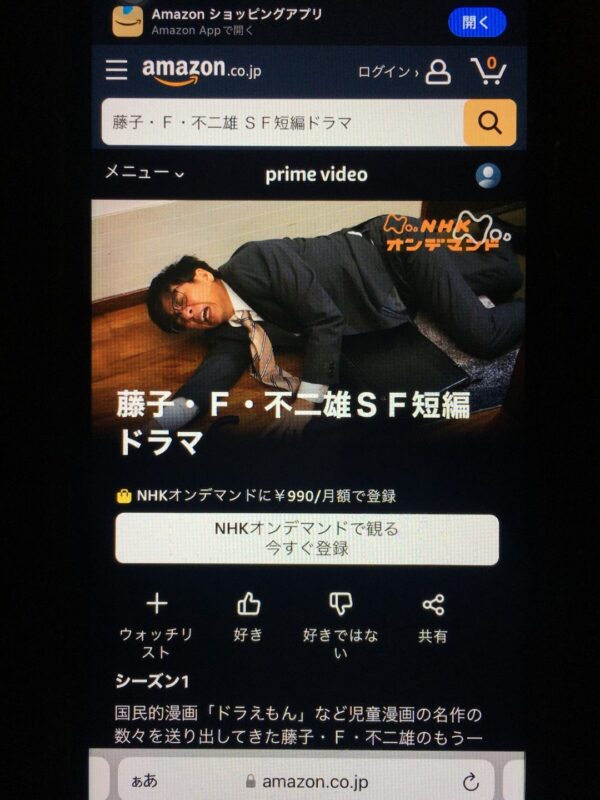This screenshot has height=800, width=600.
Task: Open the shopping cart
Action: [x=488, y=71]
